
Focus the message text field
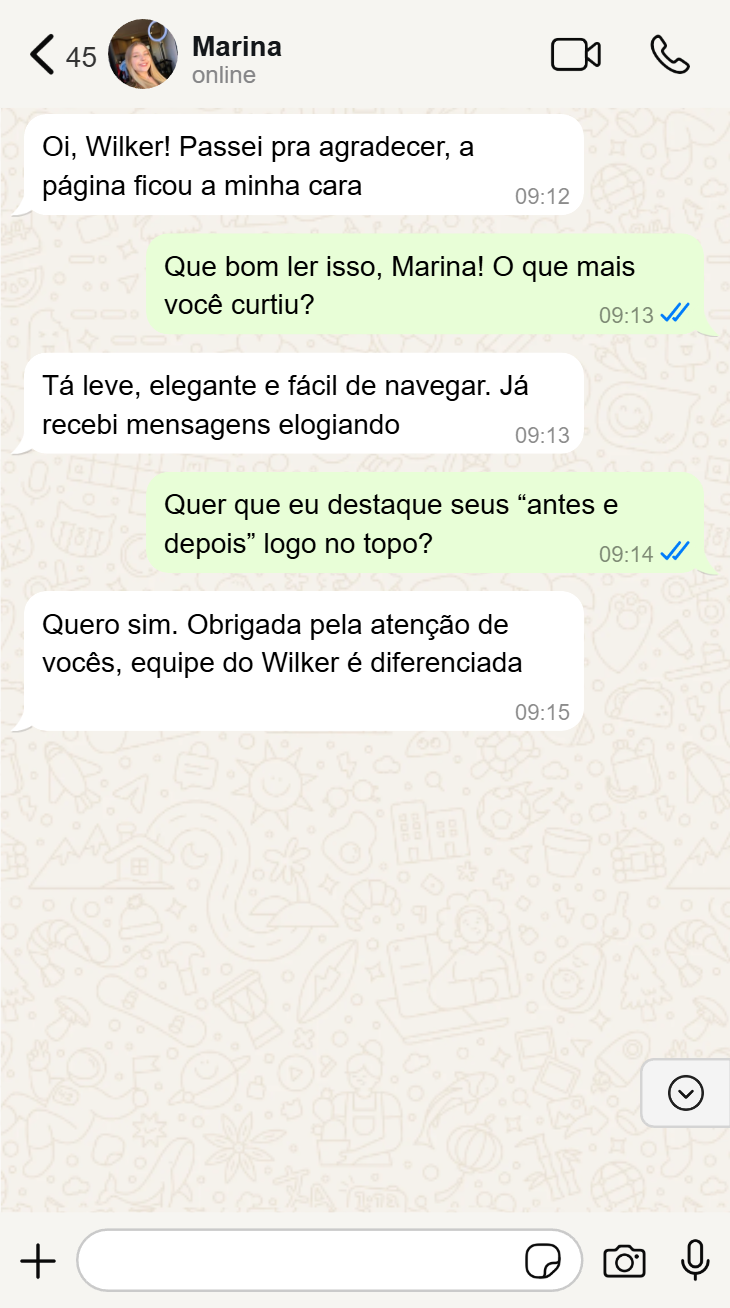pyautogui.click(x=300, y=1261)
